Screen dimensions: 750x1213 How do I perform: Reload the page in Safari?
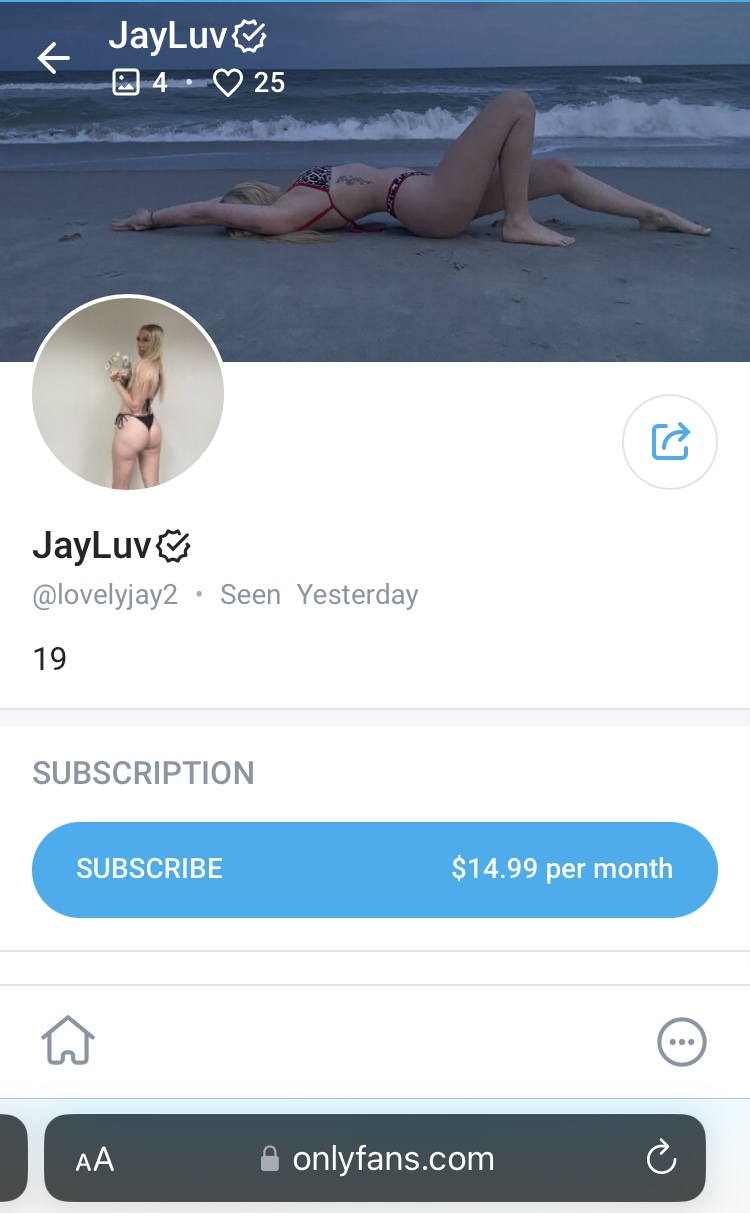(x=661, y=1158)
